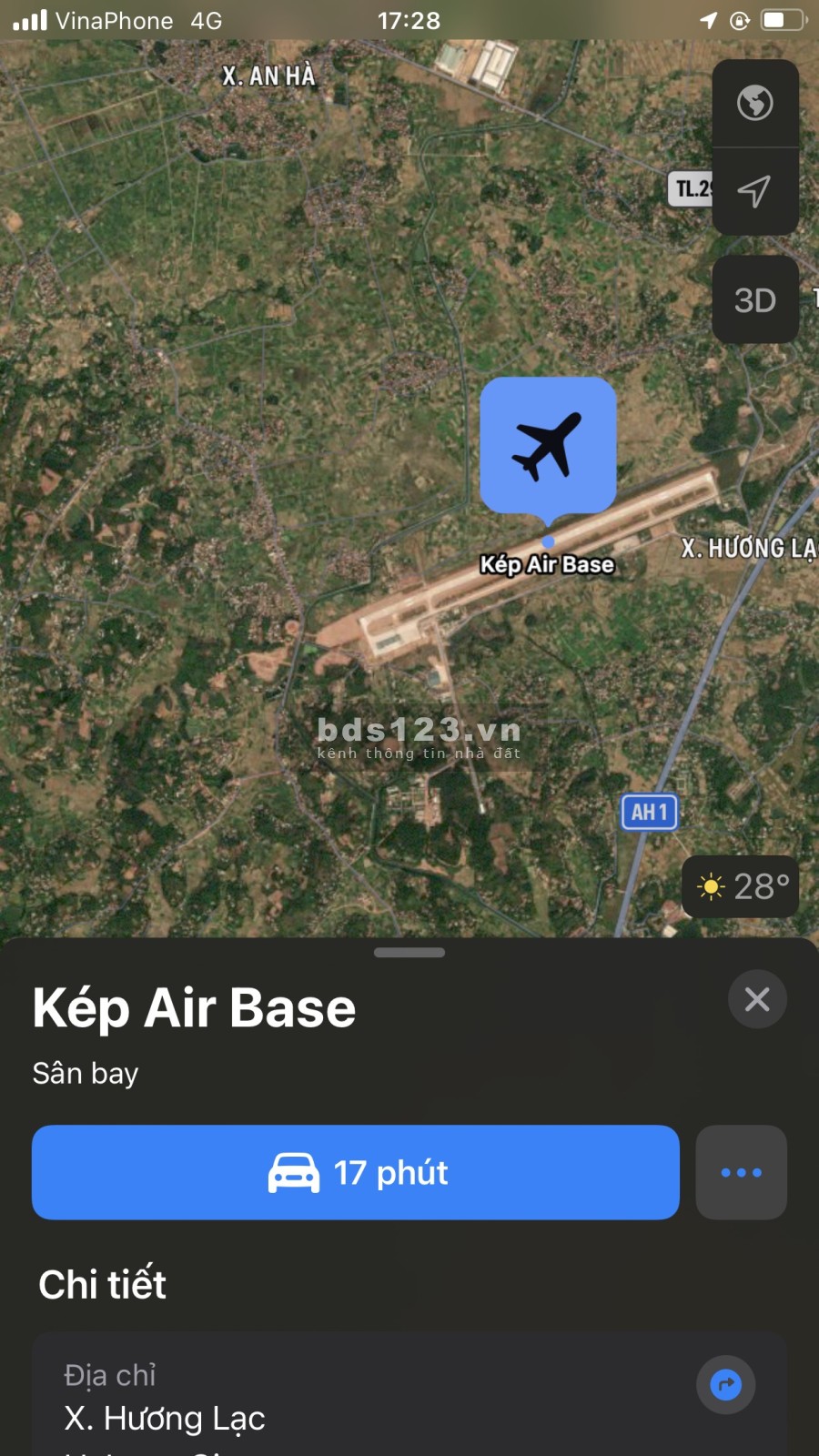Center map on my current location
Screen dimensions: 819x1456
[754, 191]
